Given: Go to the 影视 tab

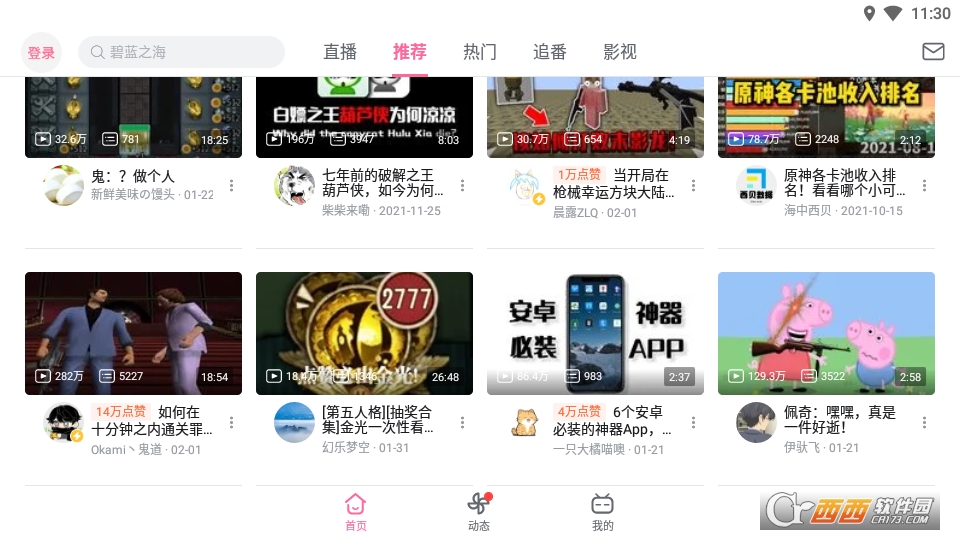Looking at the screenshot, I should (620, 52).
